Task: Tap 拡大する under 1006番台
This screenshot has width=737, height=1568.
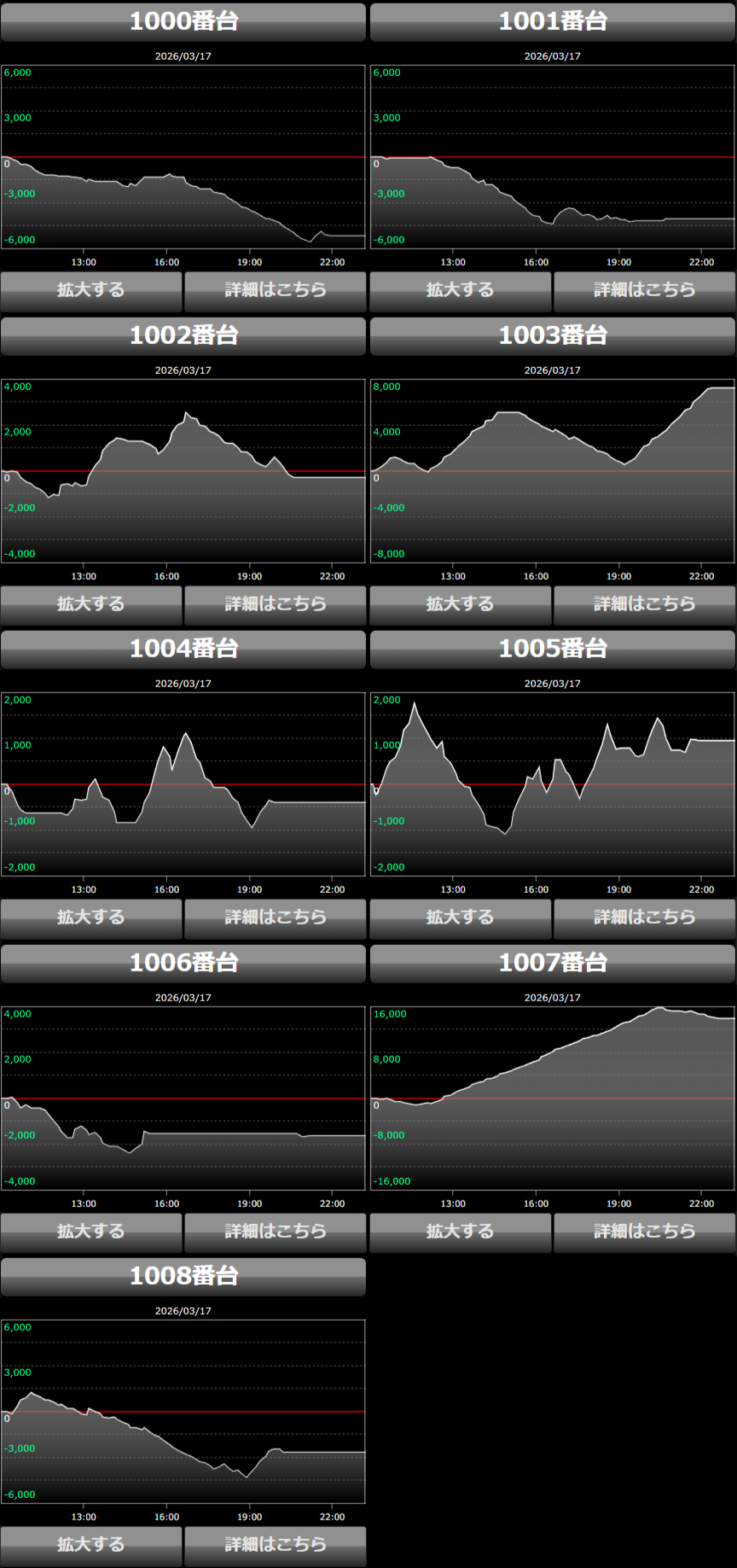Action: [91, 1232]
